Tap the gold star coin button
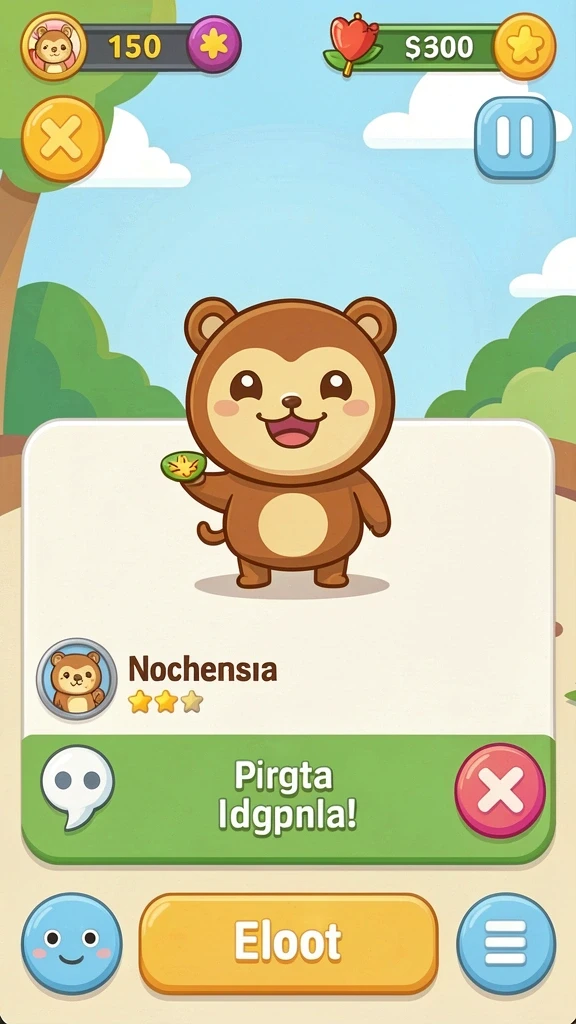This screenshot has width=576, height=1024. click(524, 46)
